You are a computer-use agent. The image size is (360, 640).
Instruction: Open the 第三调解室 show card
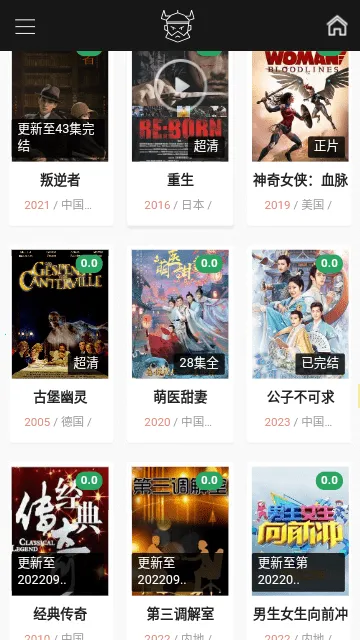coord(180,551)
